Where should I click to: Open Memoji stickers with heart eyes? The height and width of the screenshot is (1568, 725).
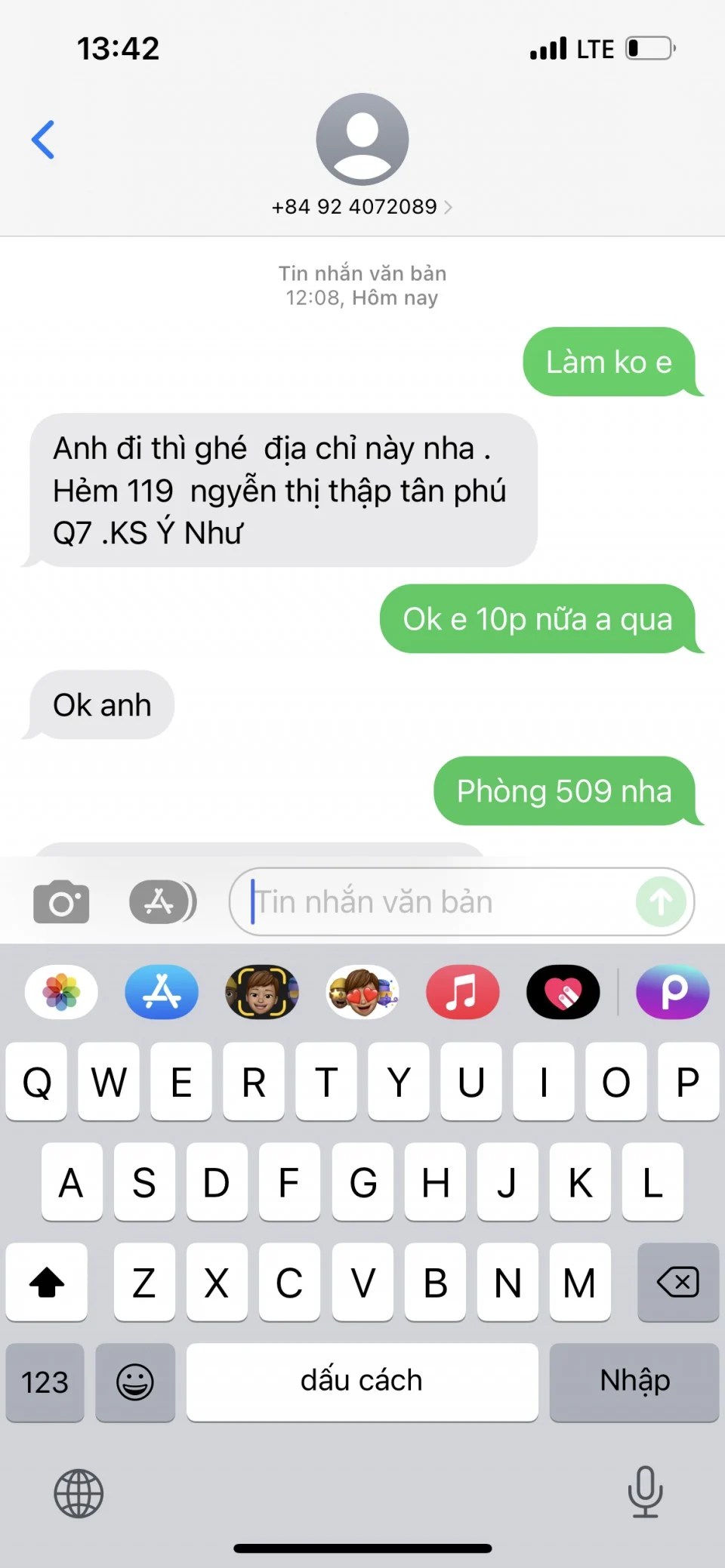coord(362,992)
